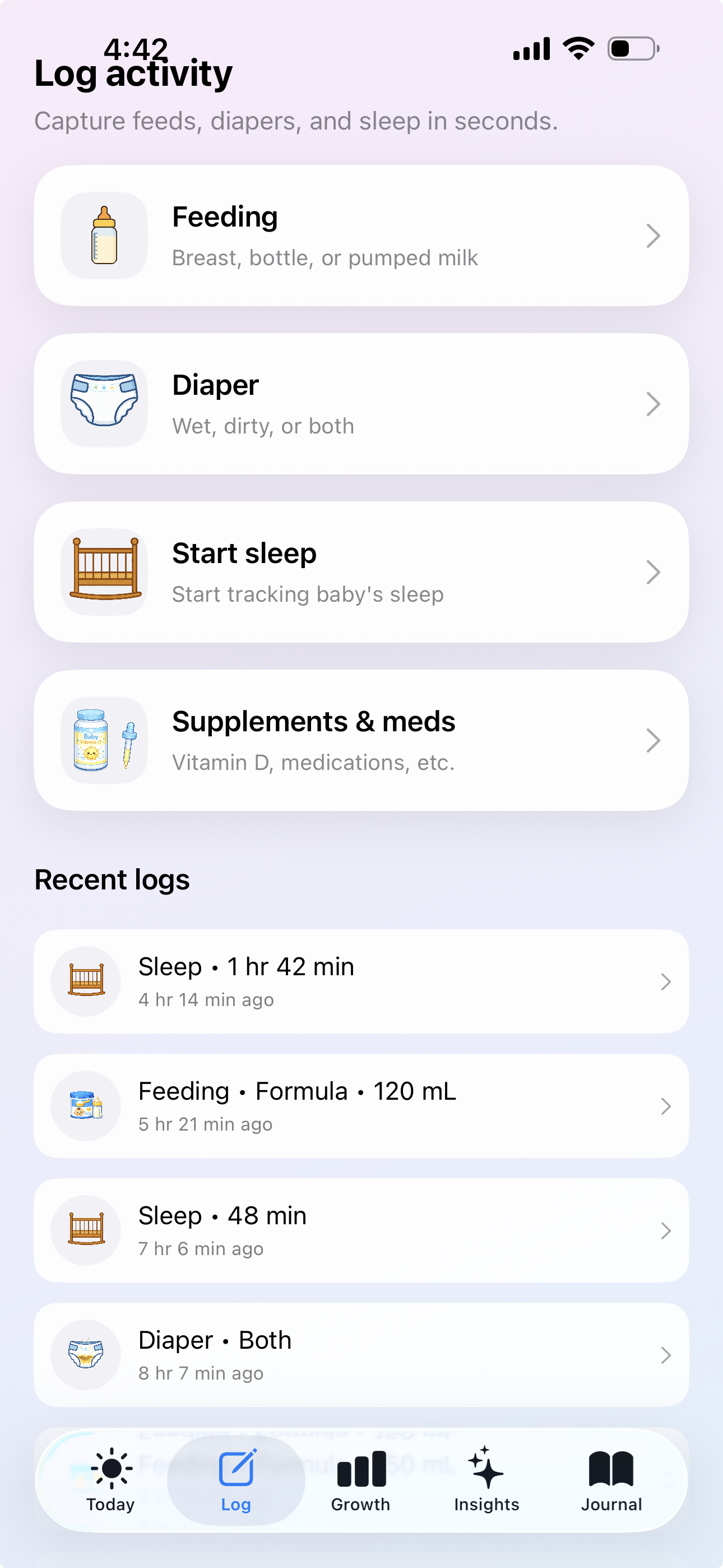Open the Feeding Formula 120 mL log entry

[361, 1105]
